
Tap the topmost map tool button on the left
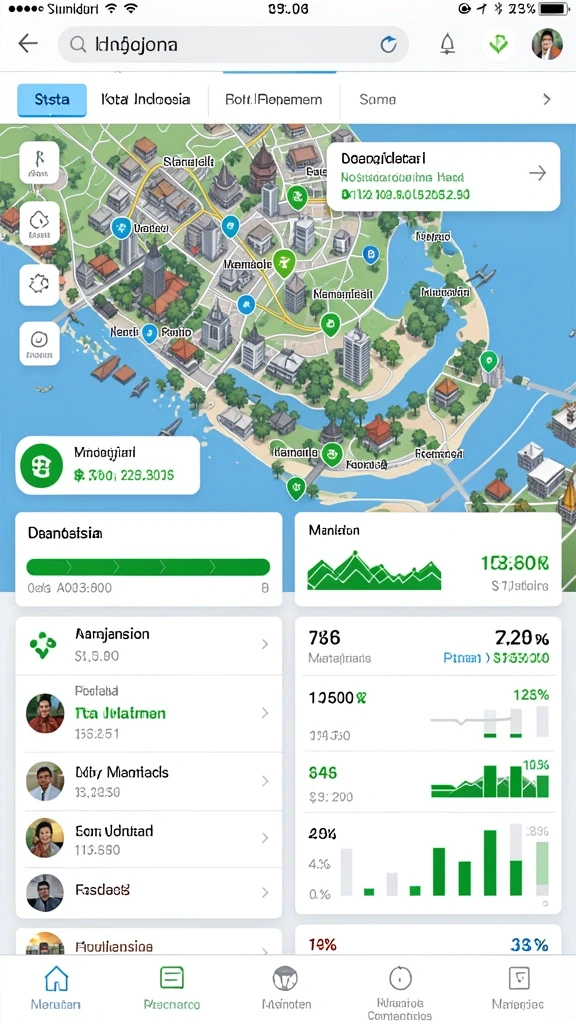coord(39,162)
